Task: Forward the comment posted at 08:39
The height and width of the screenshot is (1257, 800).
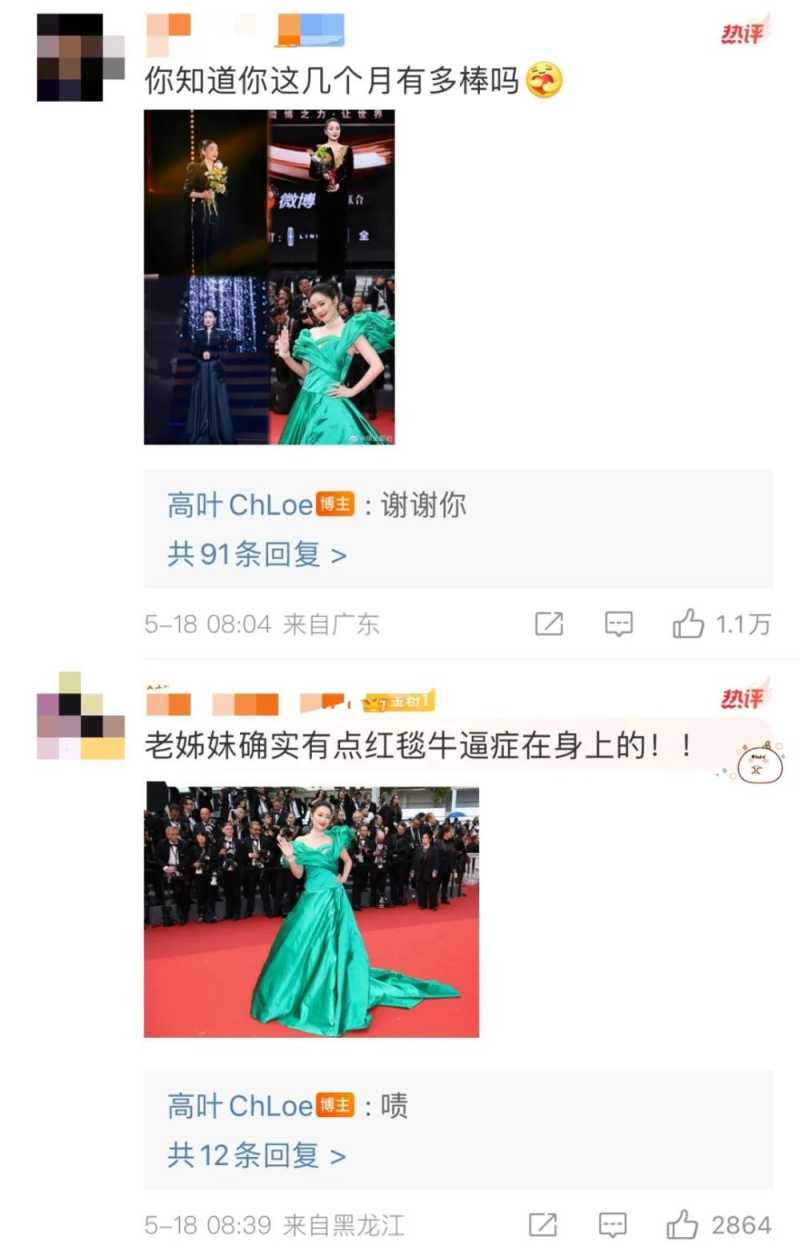Action: pyautogui.click(x=543, y=1225)
